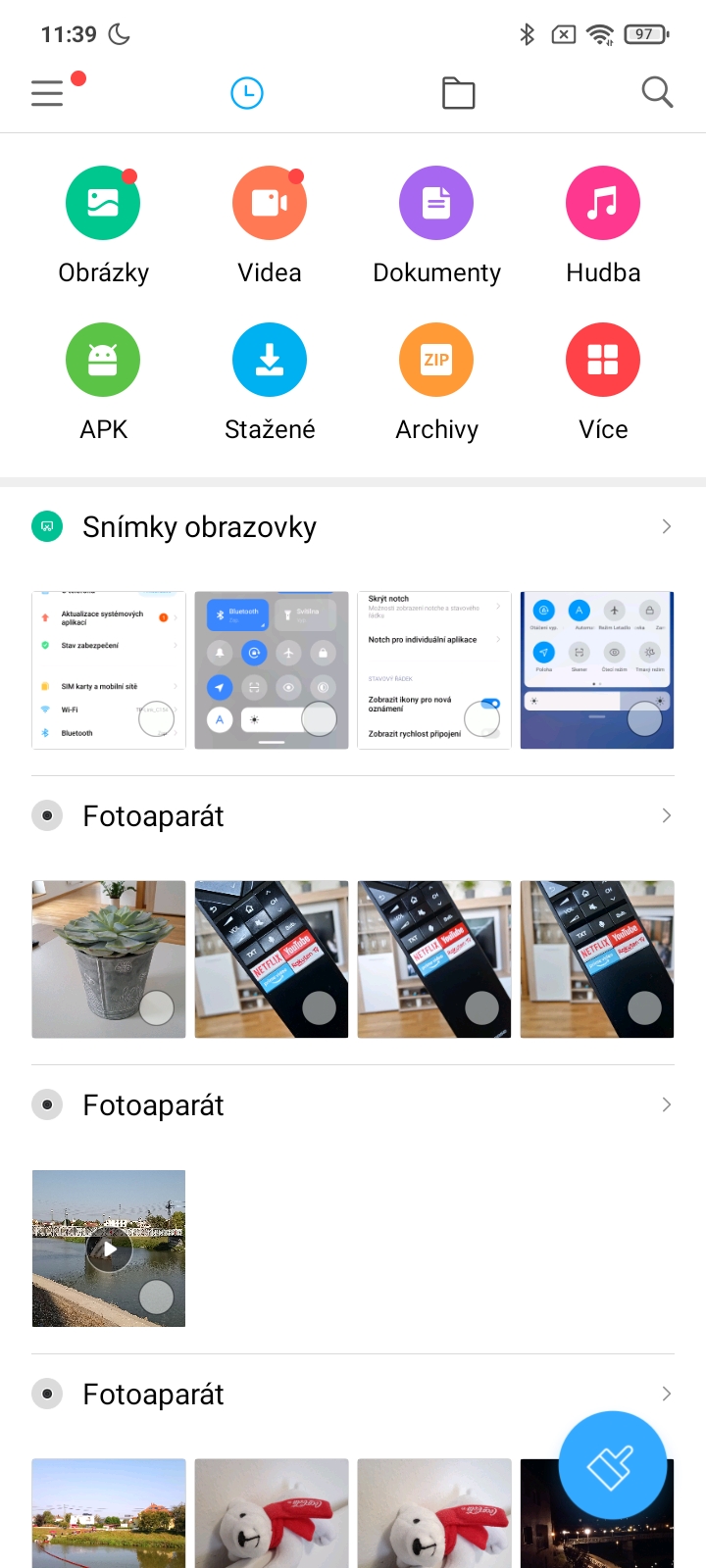This screenshot has width=706, height=1568.
Task: Tap Více for more categories
Action: click(603, 361)
